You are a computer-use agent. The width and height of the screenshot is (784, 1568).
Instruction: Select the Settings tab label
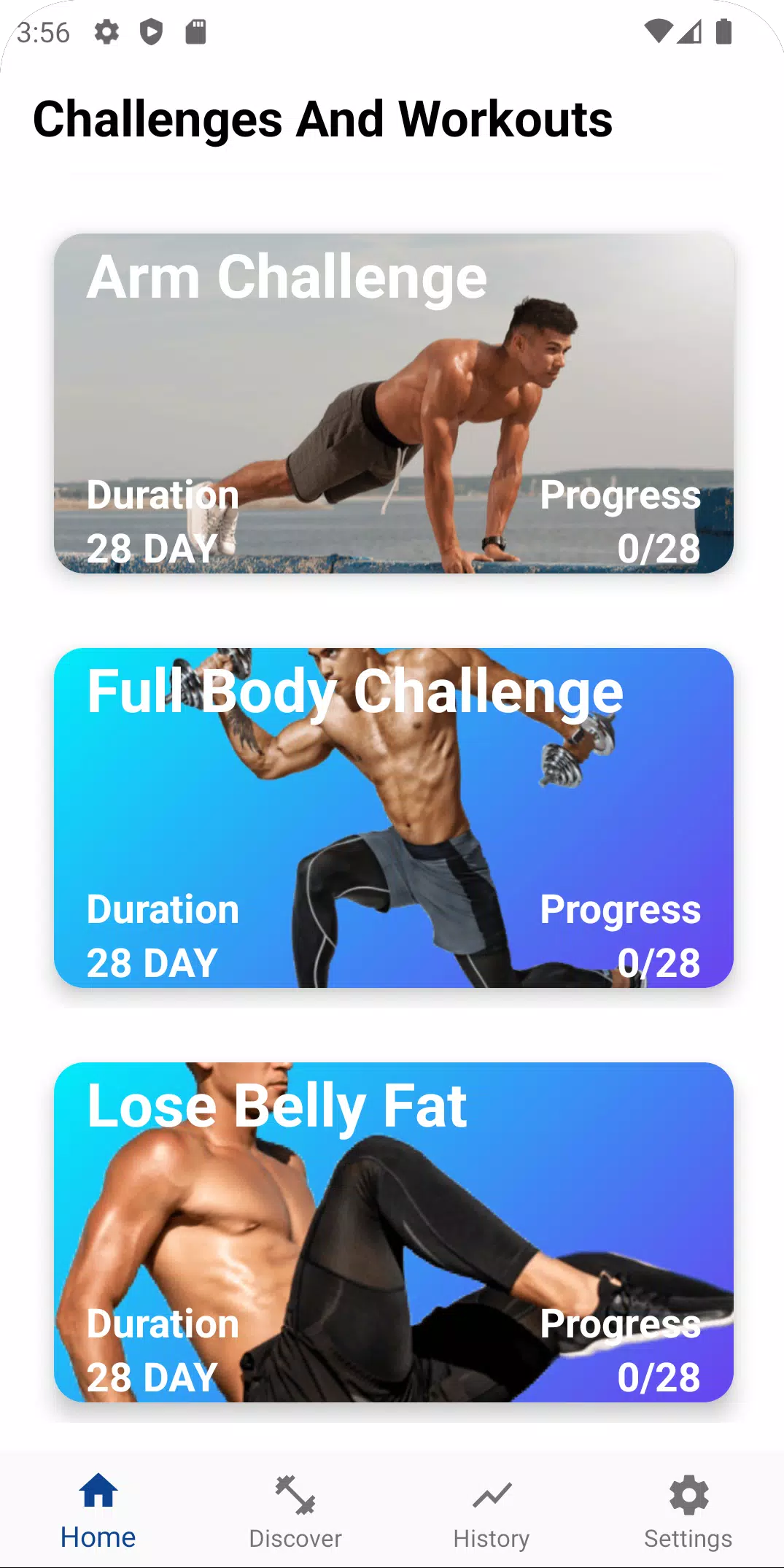pyautogui.click(x=686, y=1538)
